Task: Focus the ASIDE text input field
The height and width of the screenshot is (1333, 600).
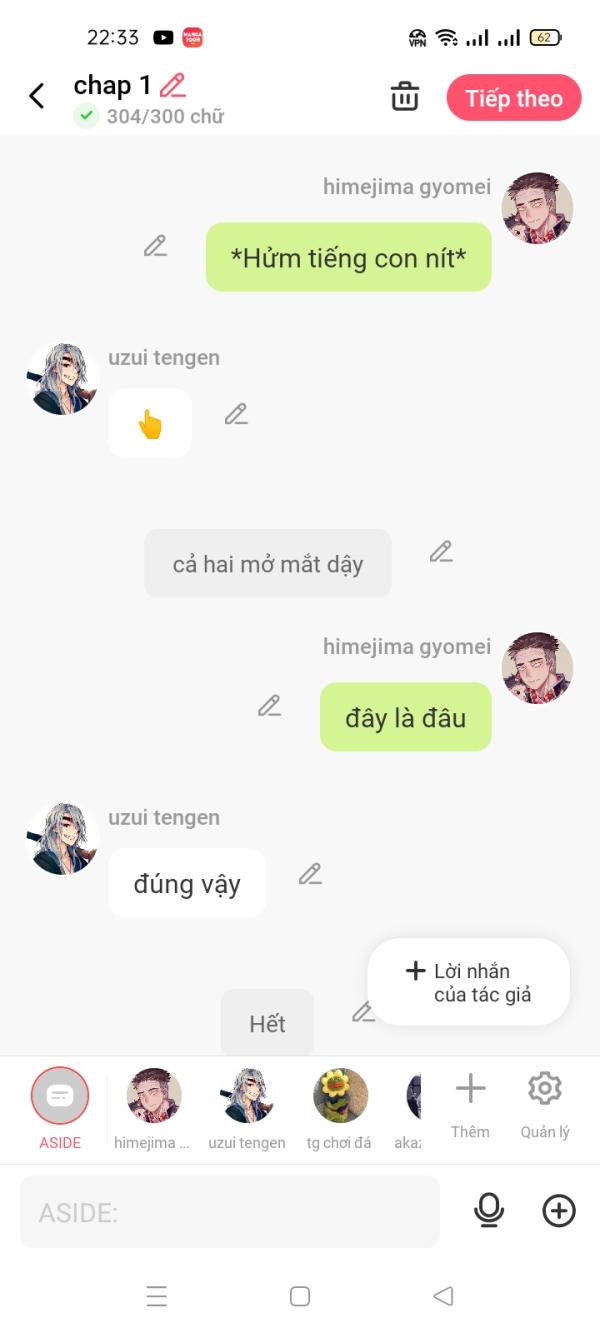Action: 230,1212
